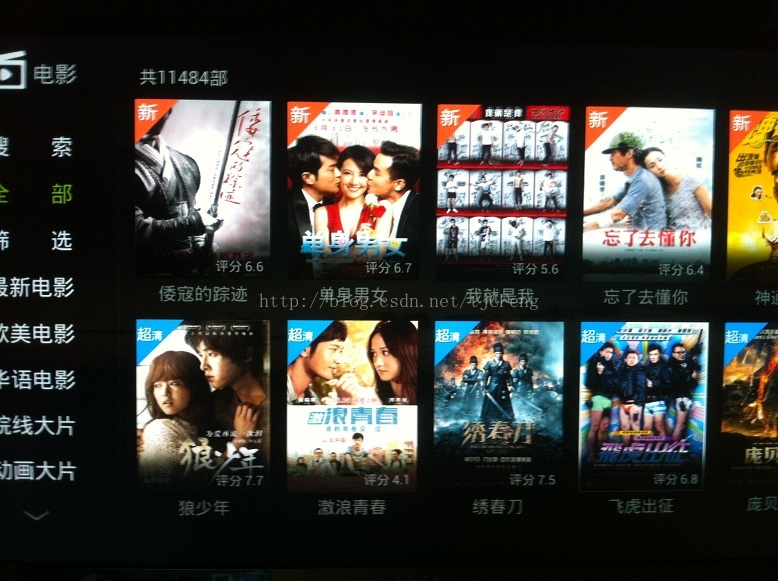Select the 全部 category
778x581 pixels.
36,194
